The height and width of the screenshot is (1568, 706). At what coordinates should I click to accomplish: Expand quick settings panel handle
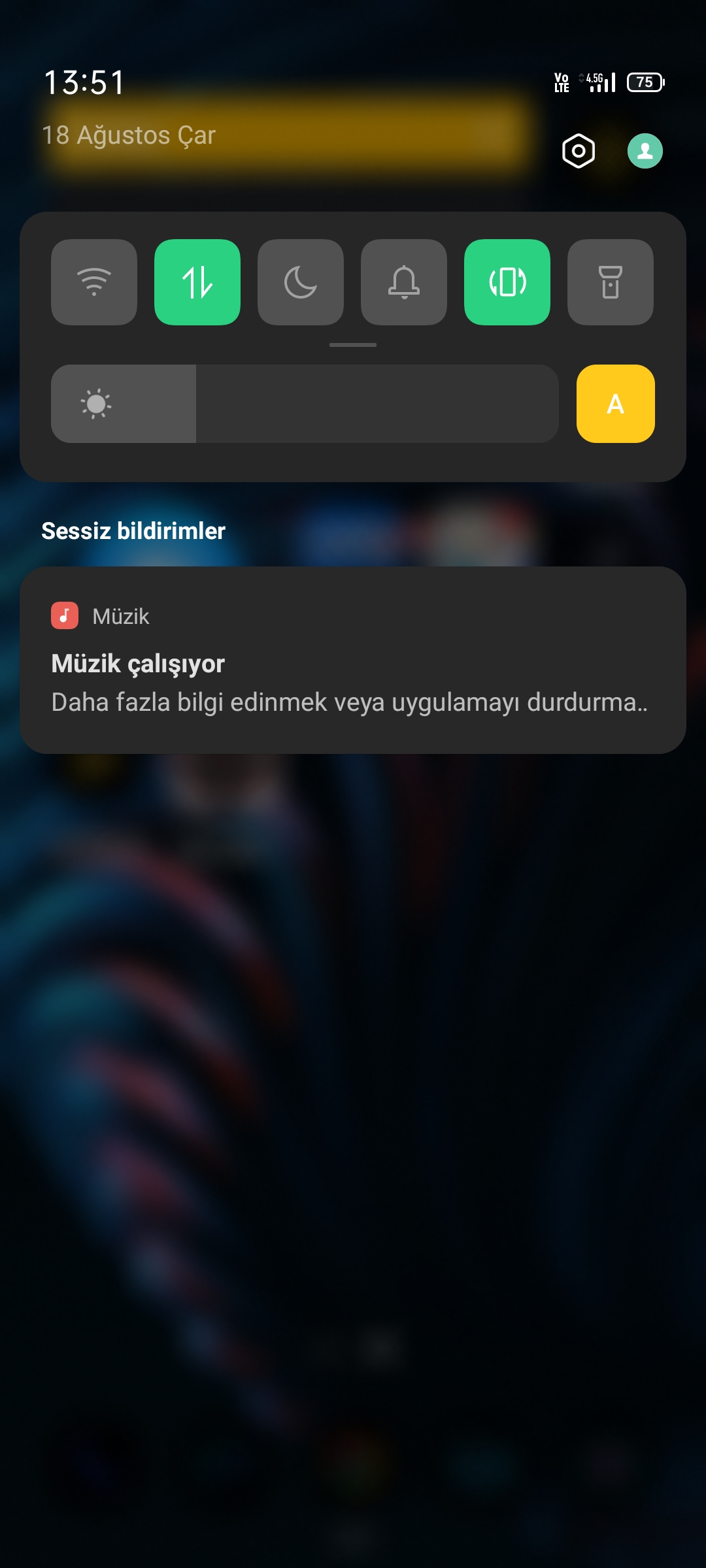(x=353, y=345)
